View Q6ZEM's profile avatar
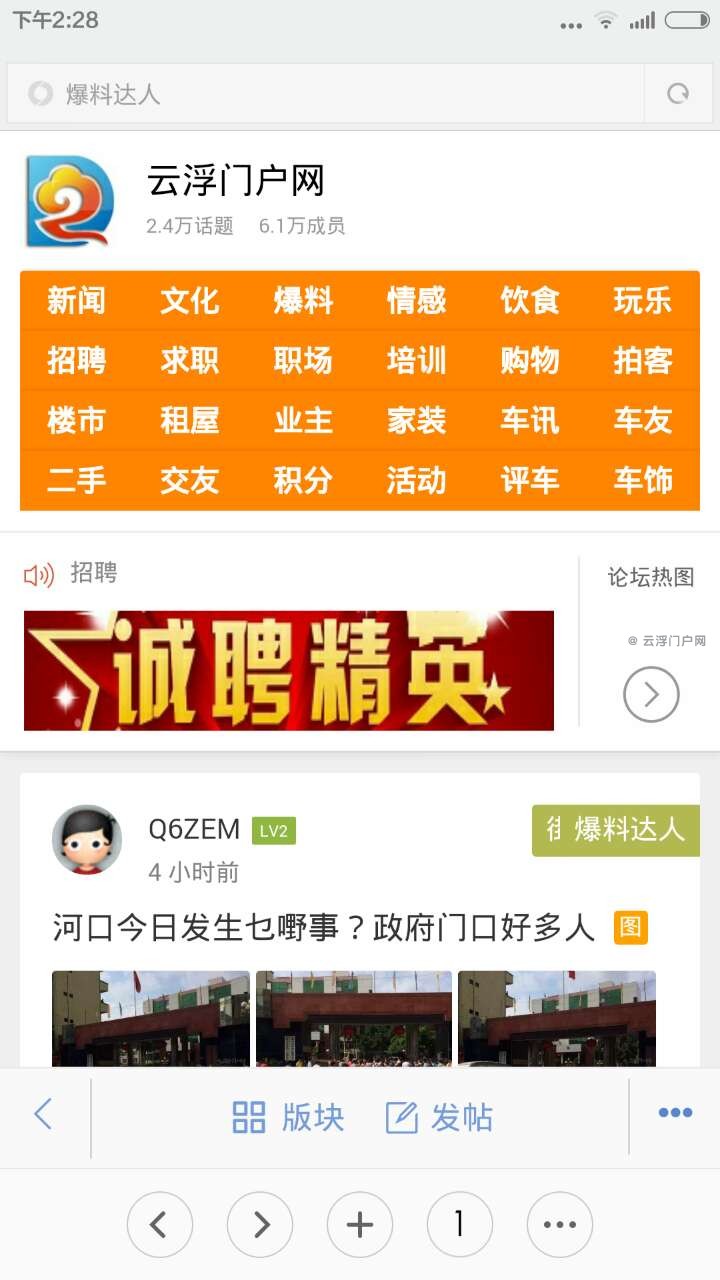 [x=87, y=840]
